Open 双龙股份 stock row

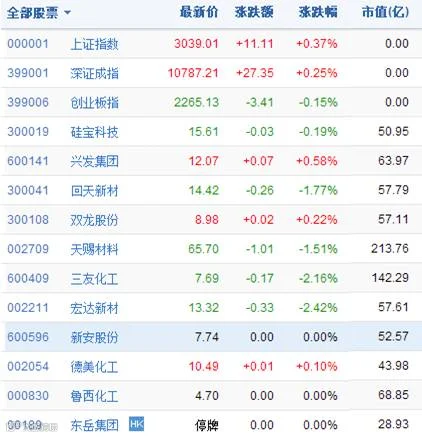point(211,220)
